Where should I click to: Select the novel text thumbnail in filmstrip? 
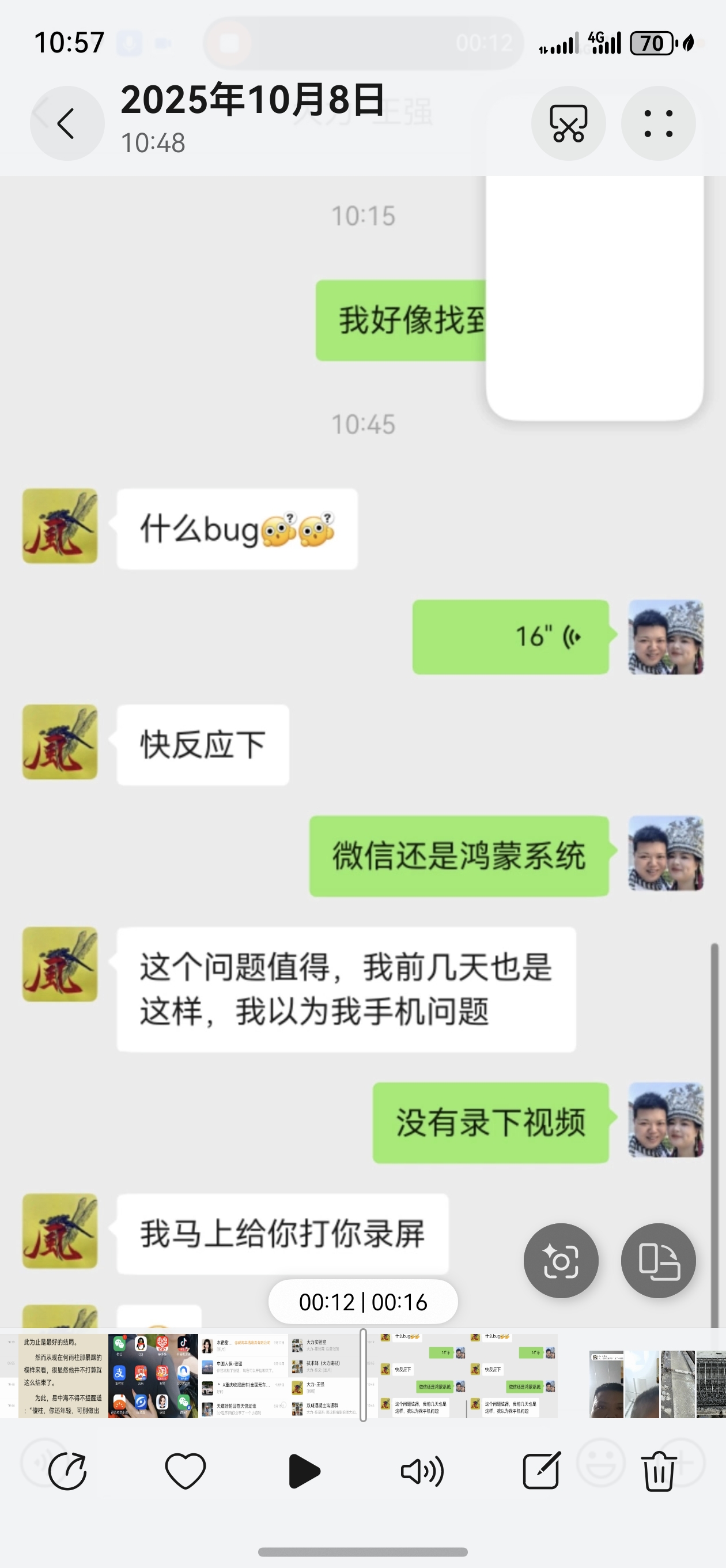(63, 1375)
